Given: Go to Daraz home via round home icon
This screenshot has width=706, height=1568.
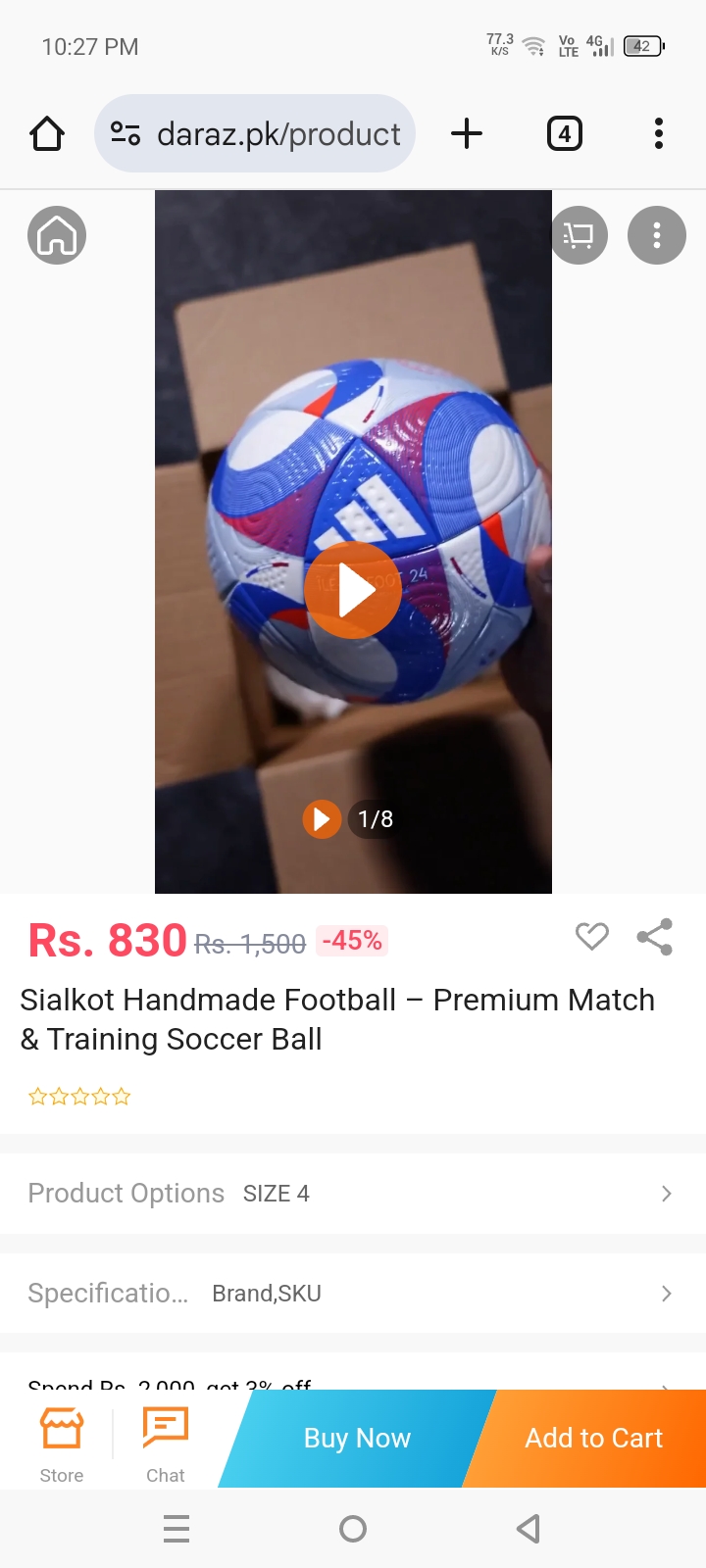Looking at the screenshot, I should click(x=57, y=235).
